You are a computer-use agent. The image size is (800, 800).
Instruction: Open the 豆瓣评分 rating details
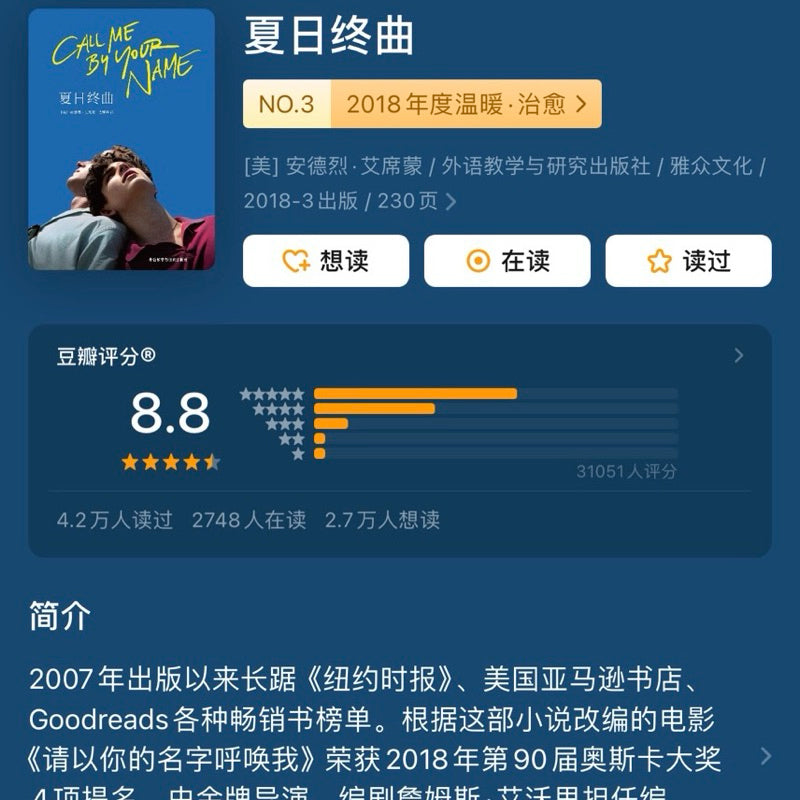(738, 355)
